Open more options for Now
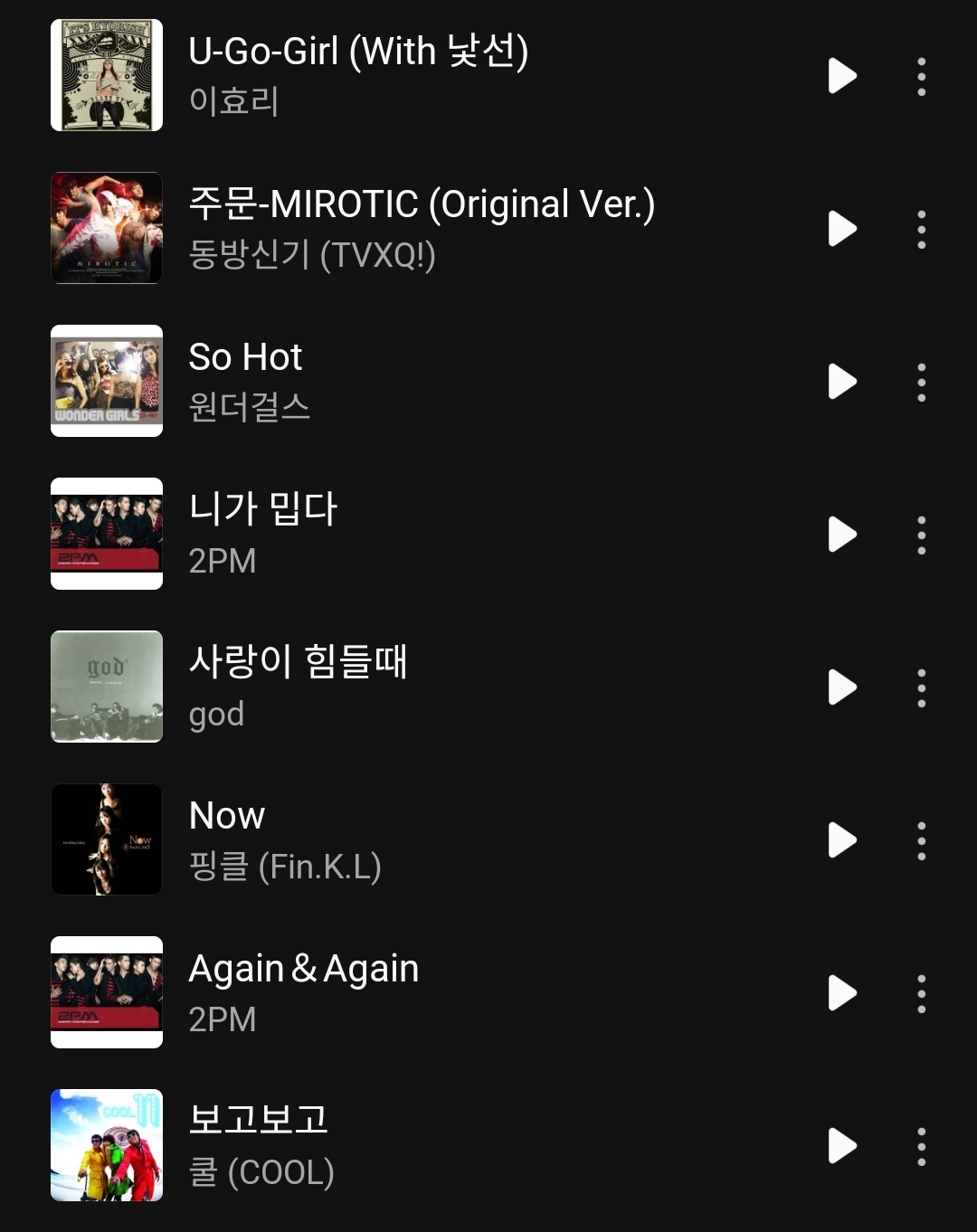Image resolution: width=977 pixels, height=1232 pixels. click(x=921, y=841)
